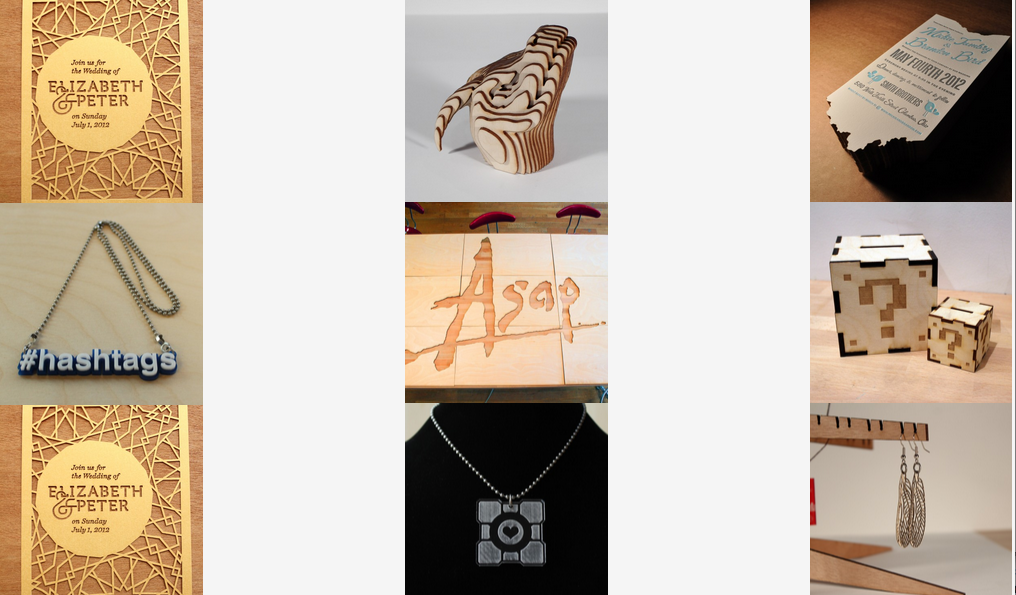View the question mark block boxes
Viewport: 1016px width, 595px height.
tap(910, 303)
